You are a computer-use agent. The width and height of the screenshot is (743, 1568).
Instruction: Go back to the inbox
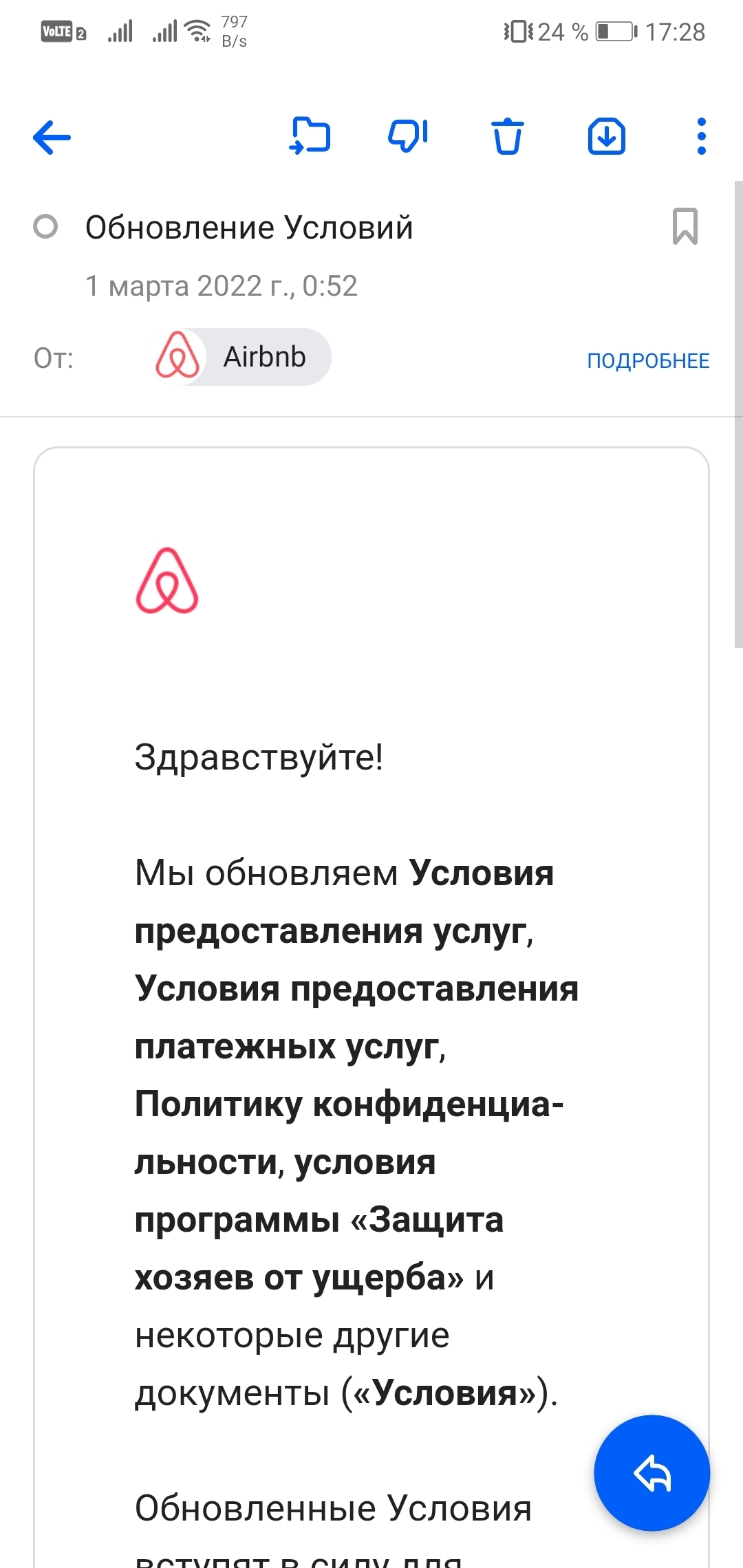pos(52,137)
